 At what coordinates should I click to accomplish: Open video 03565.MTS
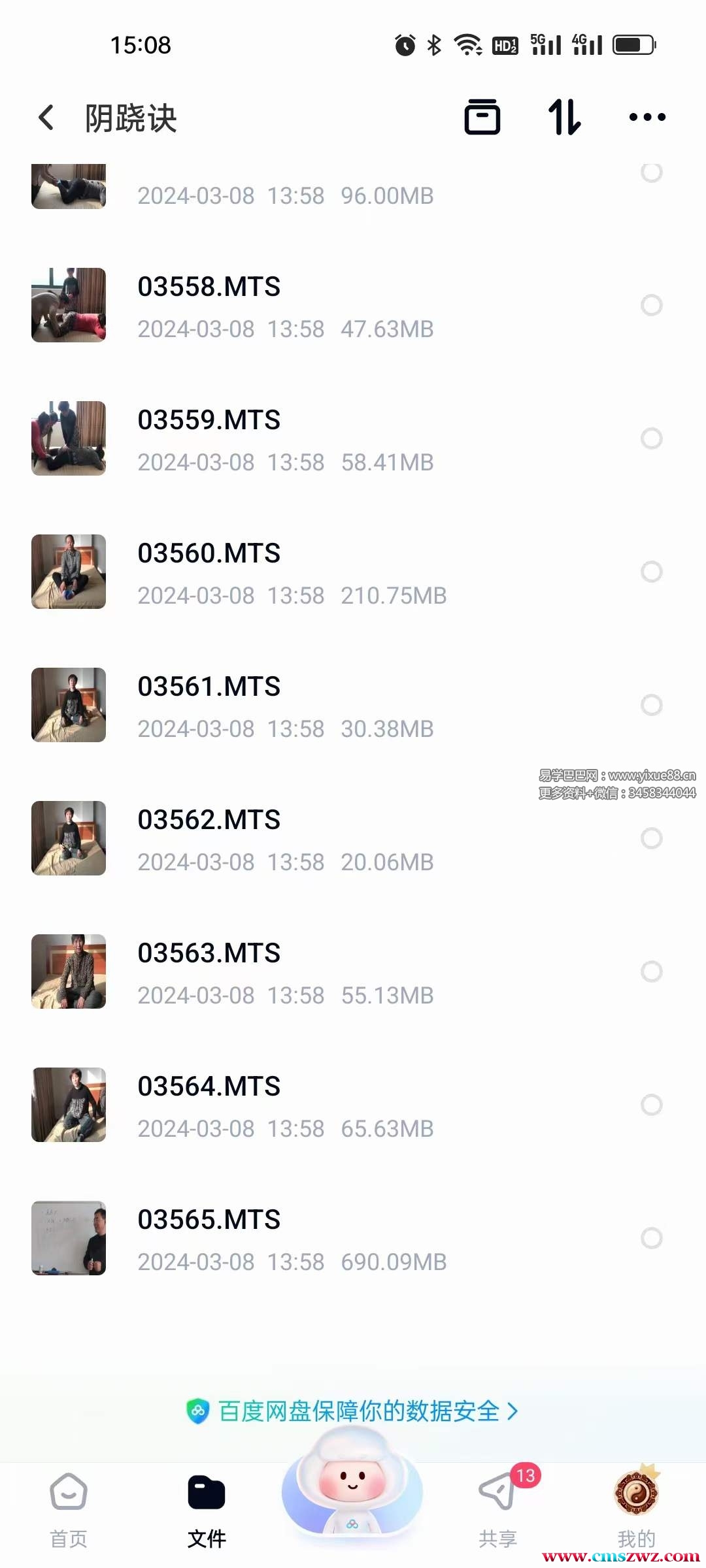(x=209, y=1220)
